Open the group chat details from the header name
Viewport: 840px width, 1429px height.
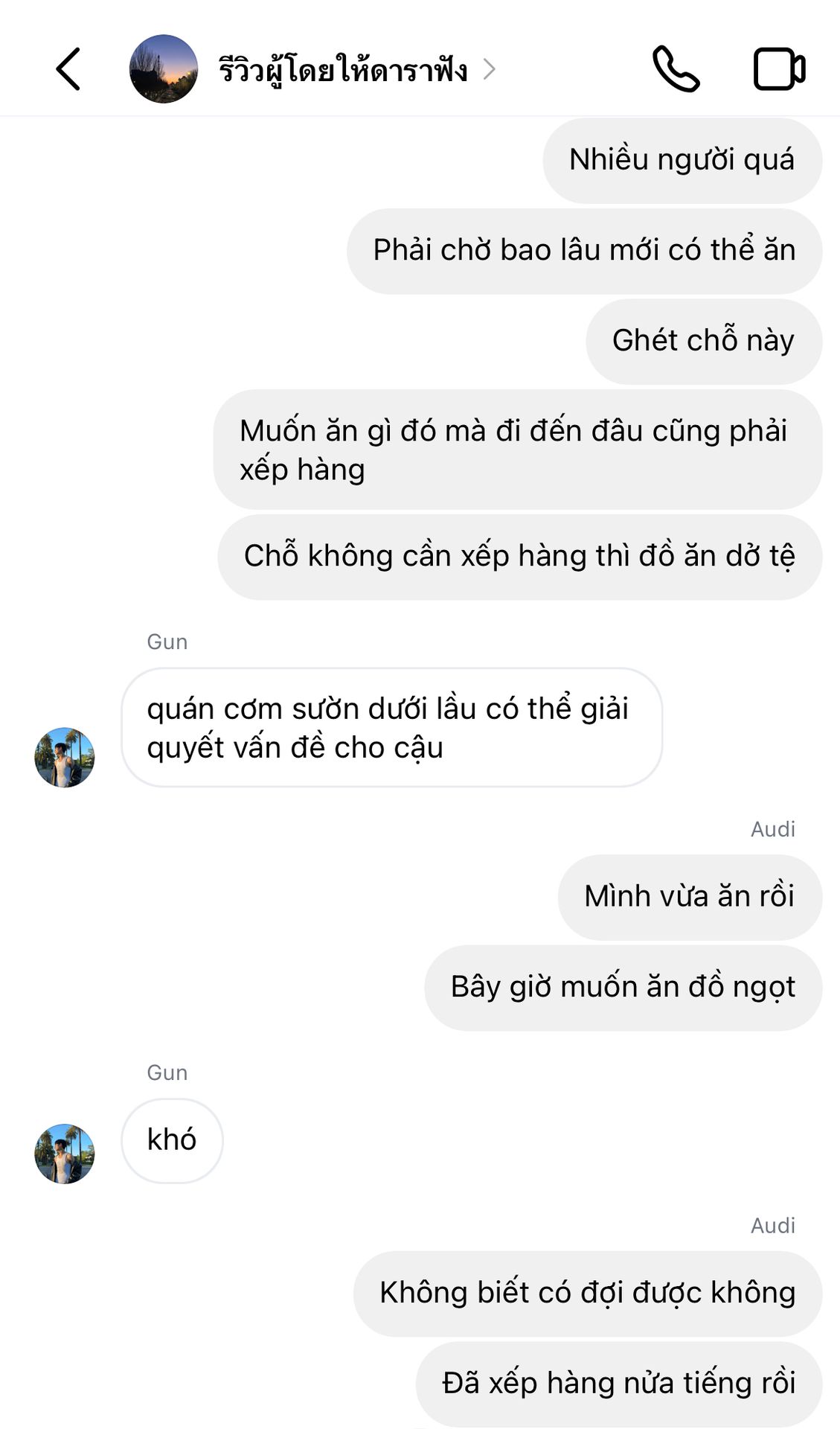coord(344,69)
